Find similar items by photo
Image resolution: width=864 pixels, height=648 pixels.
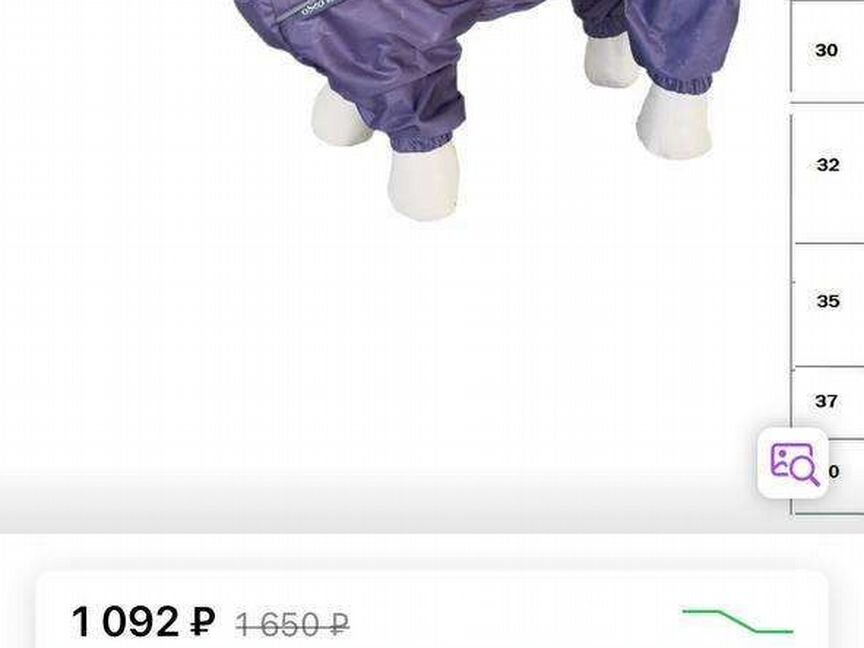(793, 463)
